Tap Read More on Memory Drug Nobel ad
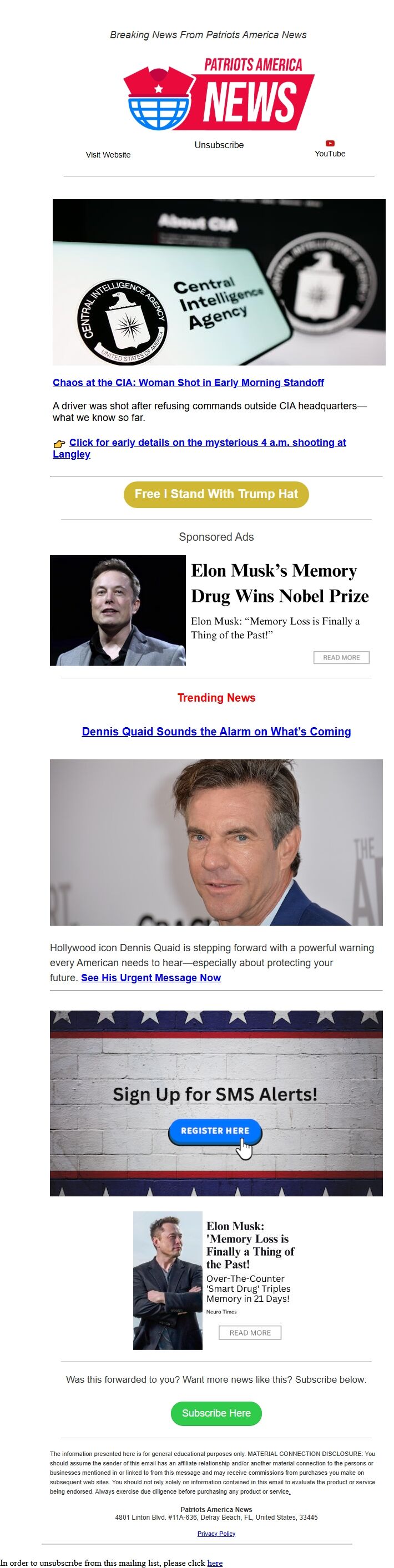 coord(341,657)
